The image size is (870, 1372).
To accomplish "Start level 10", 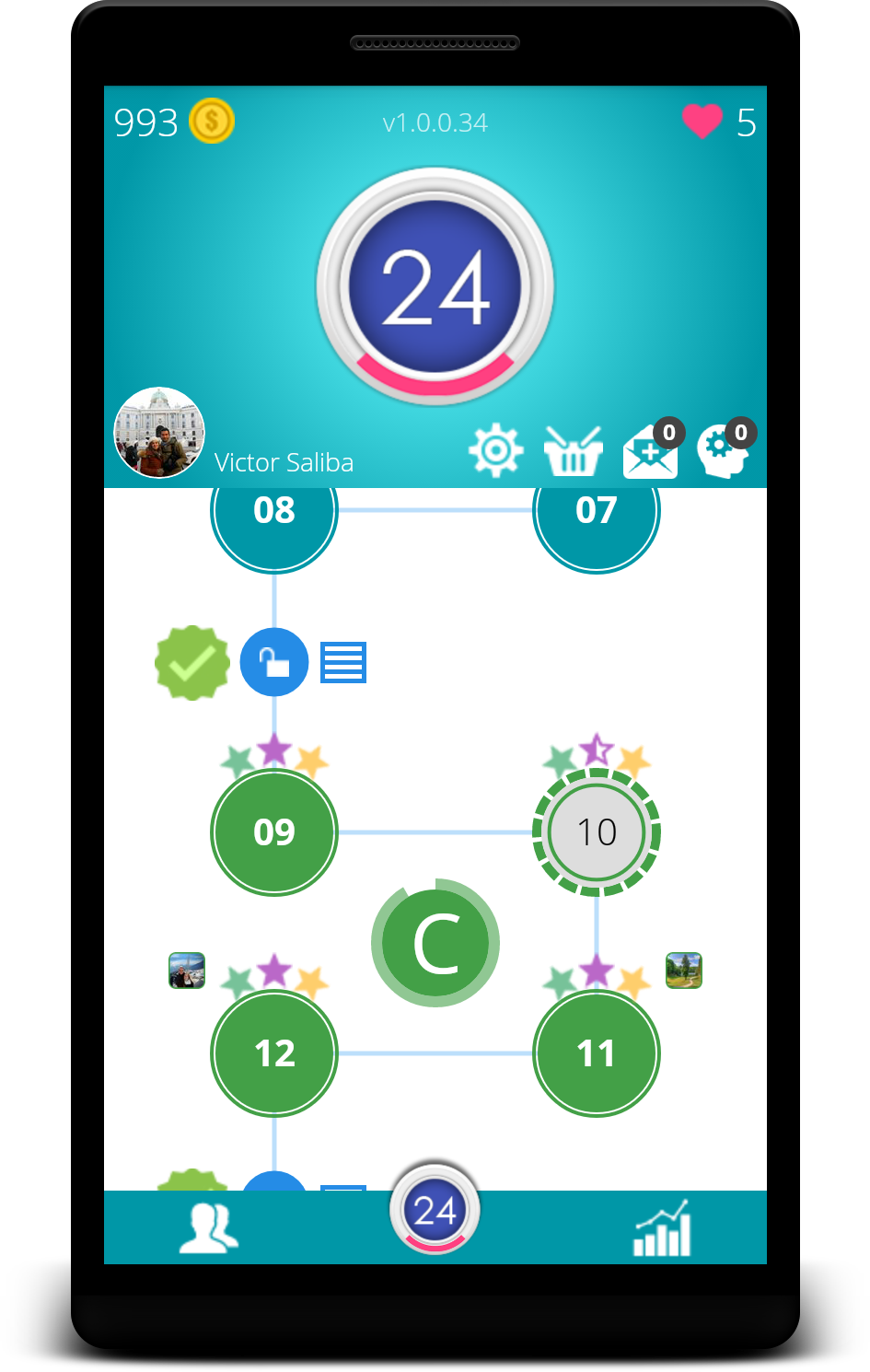I will (x=596, y=832).
